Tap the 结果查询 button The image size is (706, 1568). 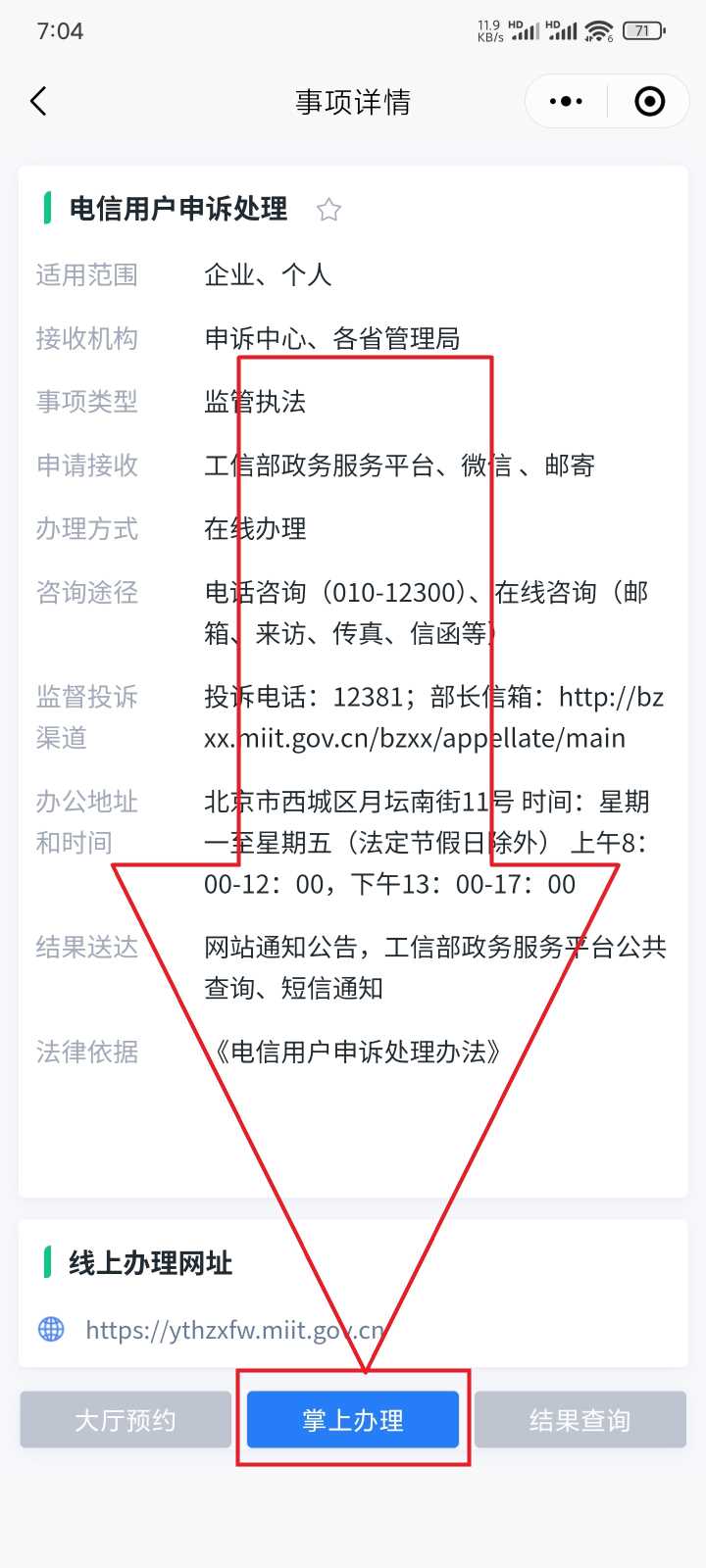tap(580, 1420)
